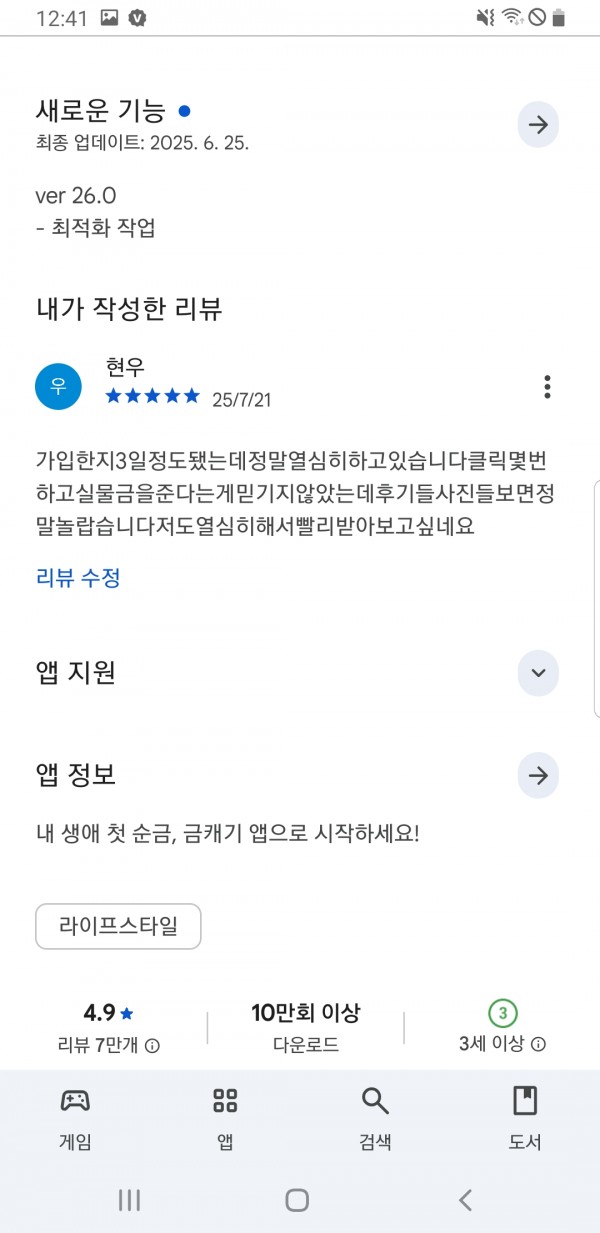This screenshot has width=600, height=1233.
Task: Open the 새로운 기능 arrow
Action: tap(538, 125)
